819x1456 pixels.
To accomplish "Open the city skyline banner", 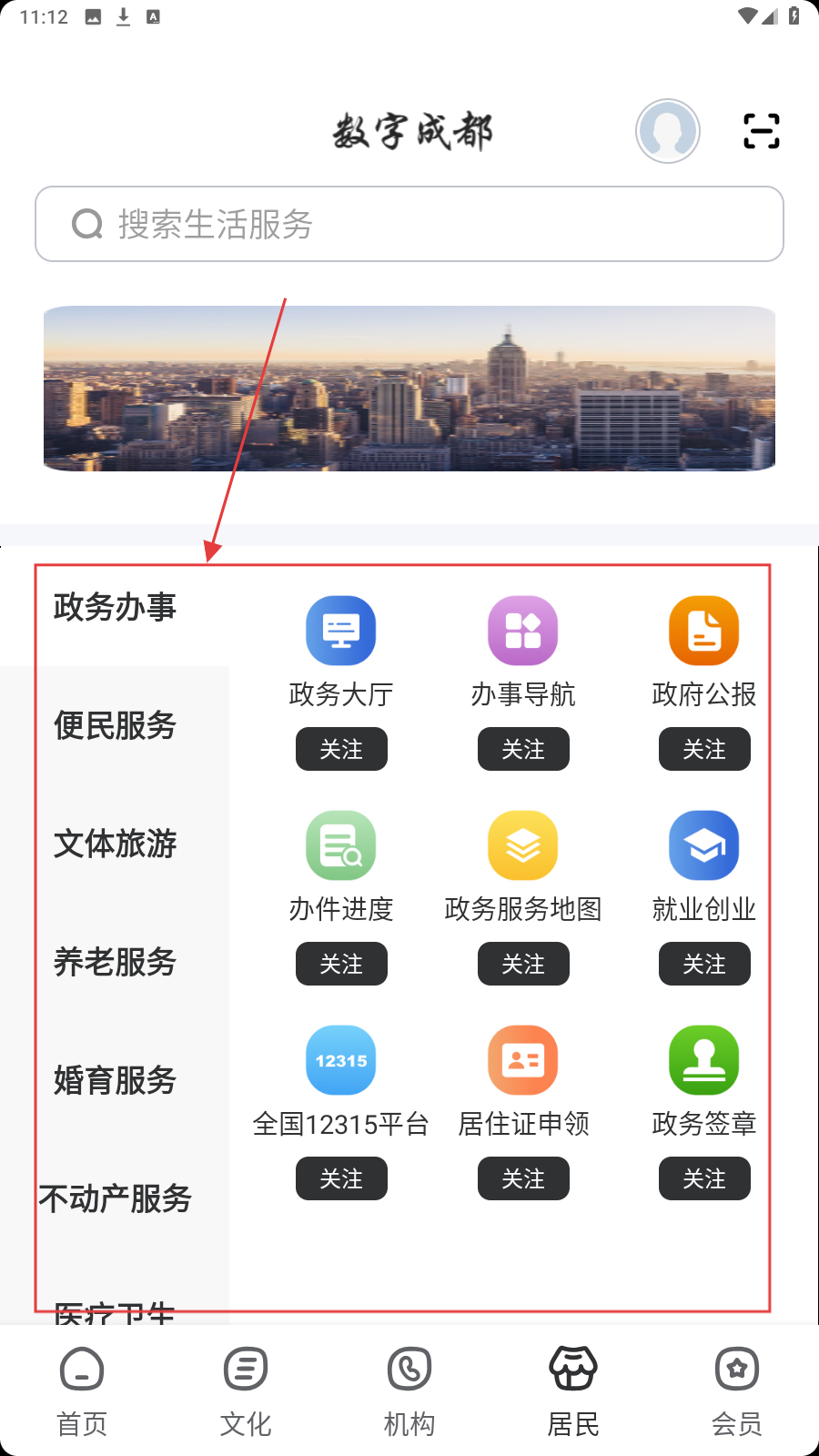I will coord(409,389).
